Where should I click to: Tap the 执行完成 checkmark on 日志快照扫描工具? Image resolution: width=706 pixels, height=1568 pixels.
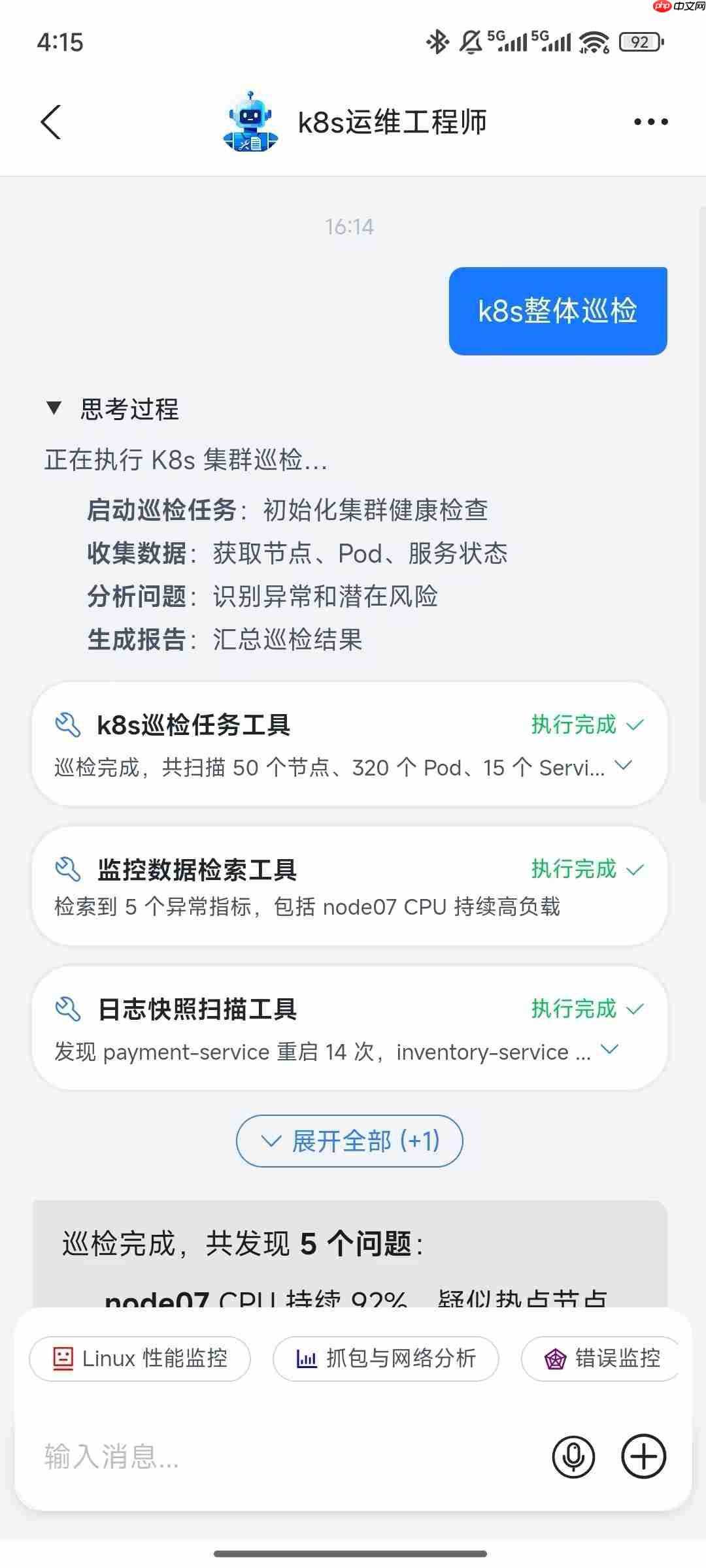[x=634, y=1009]
